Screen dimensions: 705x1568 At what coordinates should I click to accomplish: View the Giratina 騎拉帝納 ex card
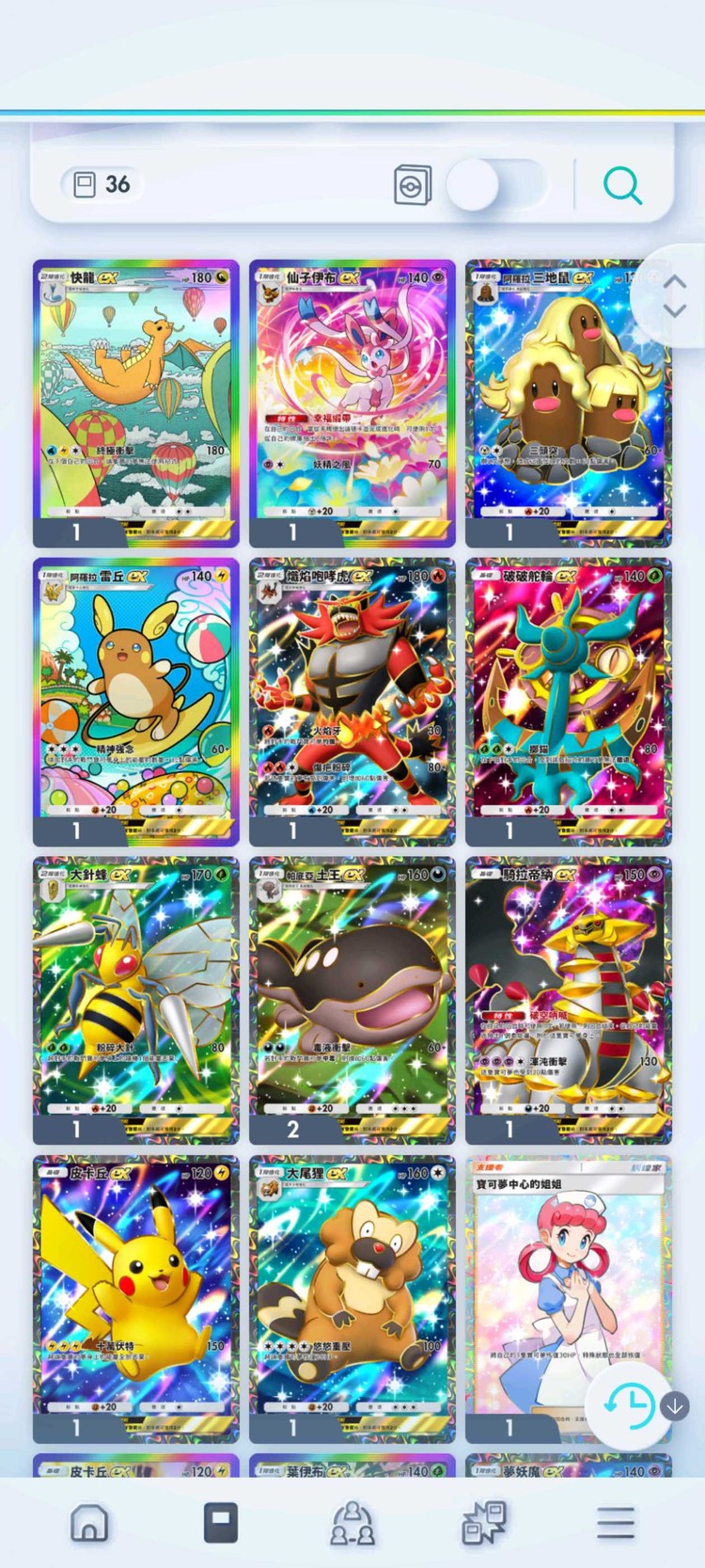click(x=568, y=992)
